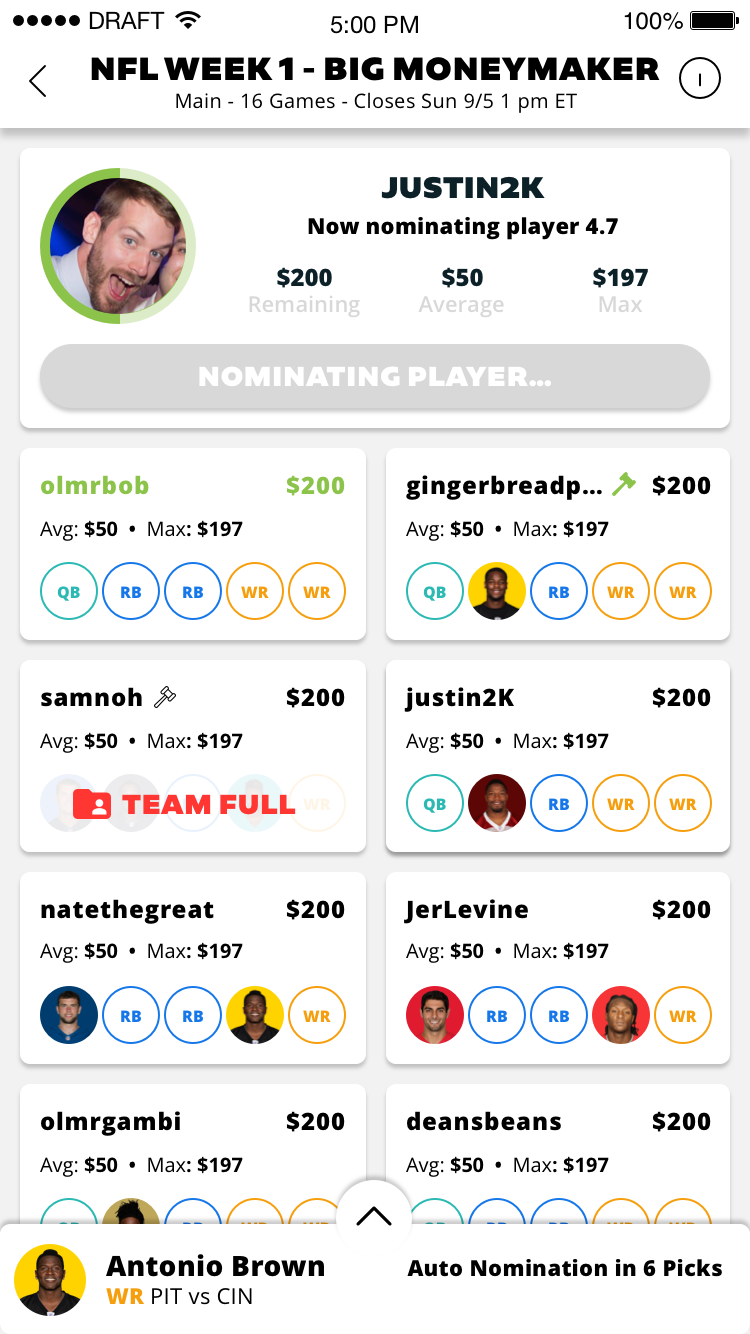The width and height of the screenshot is (750, 1334).
Task: View samnoh's full team card
Action: coord(193,756)
